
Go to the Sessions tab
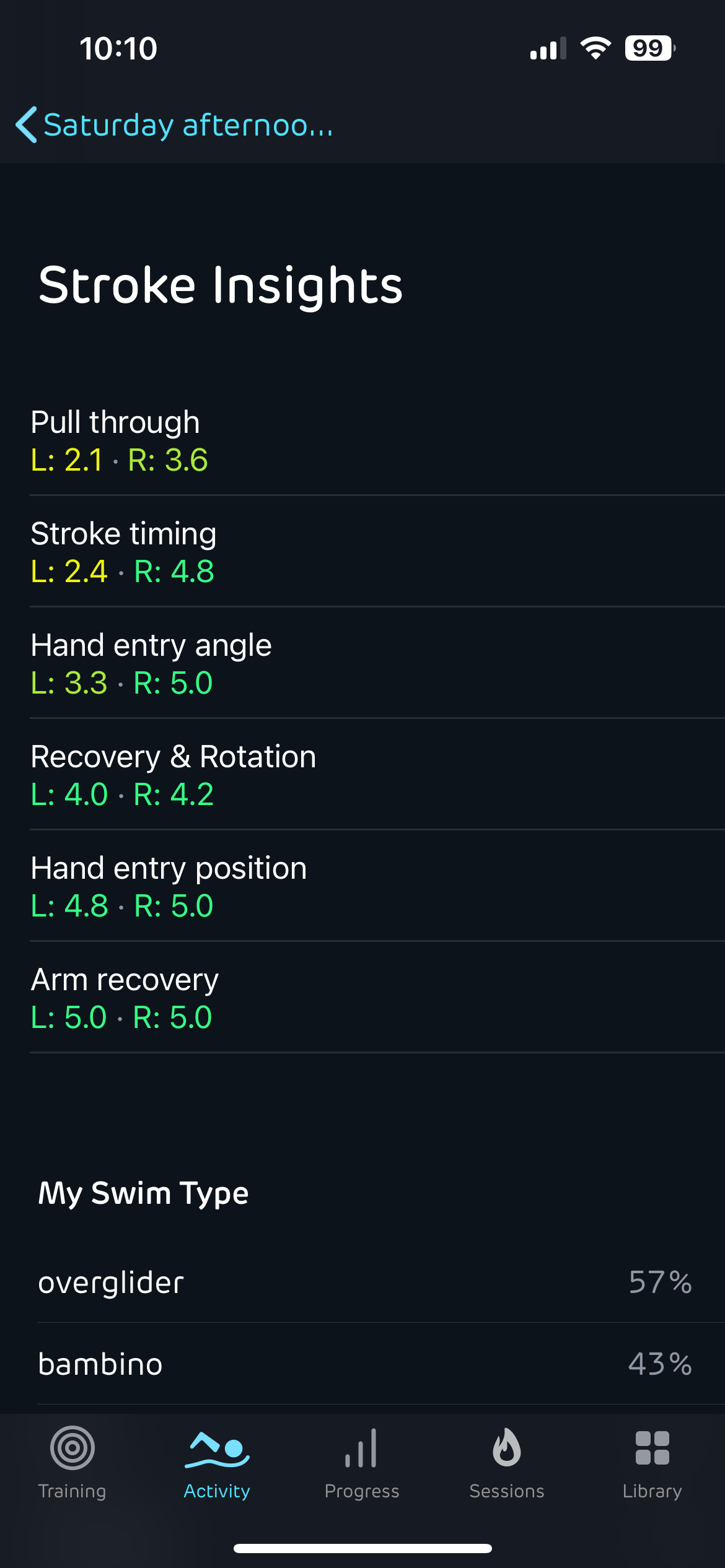(x=507, y=1463)
